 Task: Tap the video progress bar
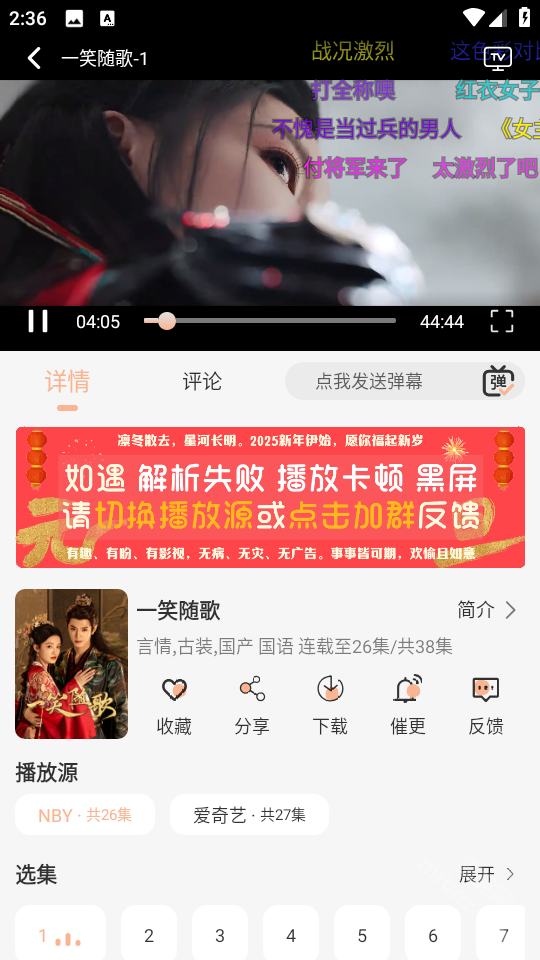(x=270, y=321)
